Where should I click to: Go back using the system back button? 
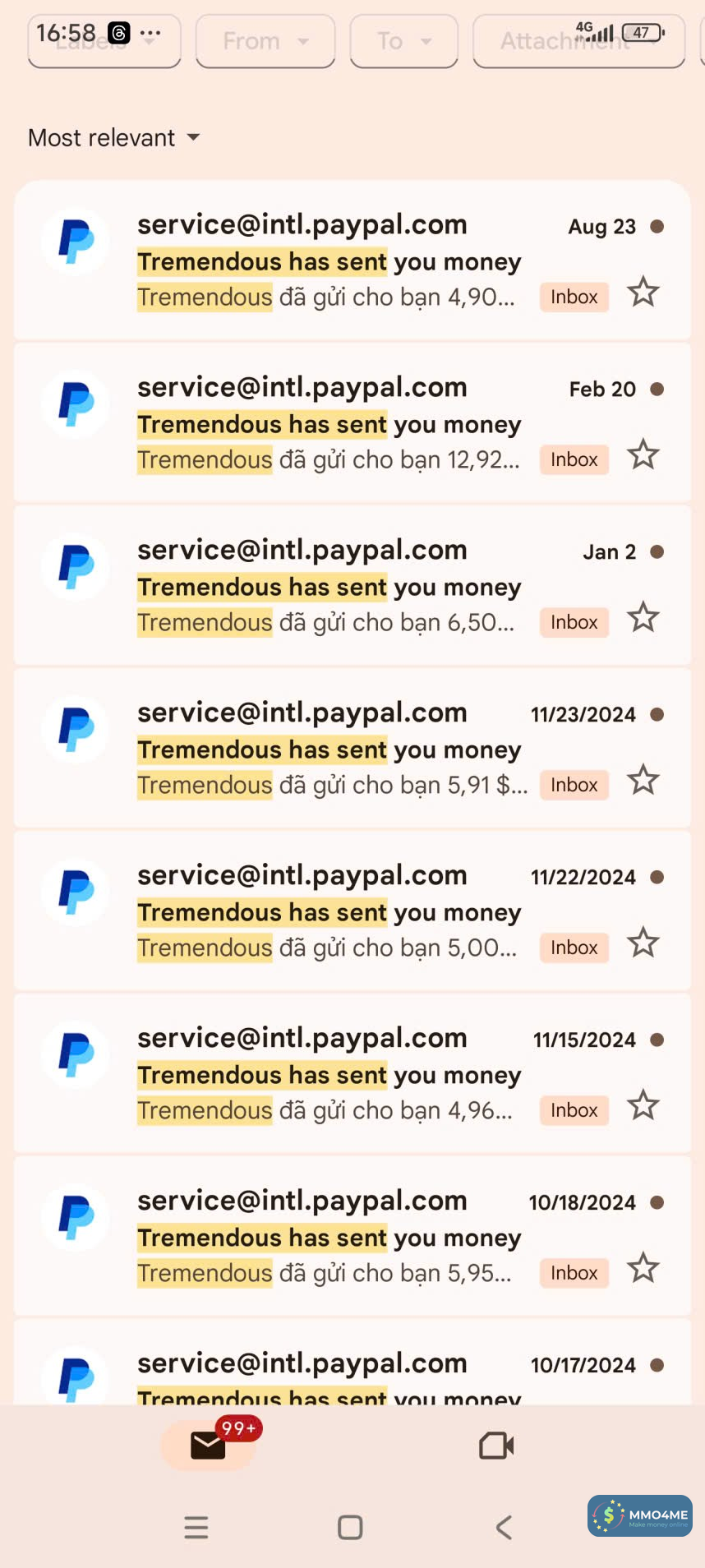point(504,1528)
